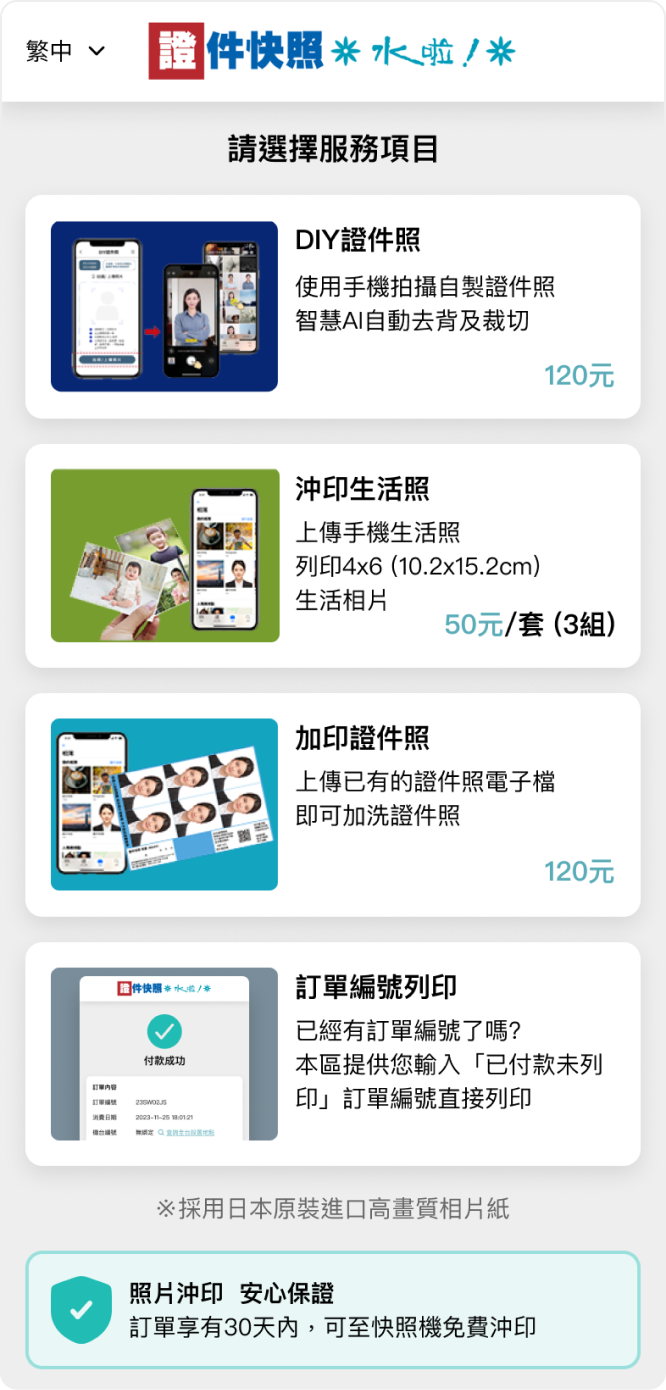Viewport: 666px width, 1390px height.
Task: Select the DIY證件照 service card
Action: click(333, 306)
